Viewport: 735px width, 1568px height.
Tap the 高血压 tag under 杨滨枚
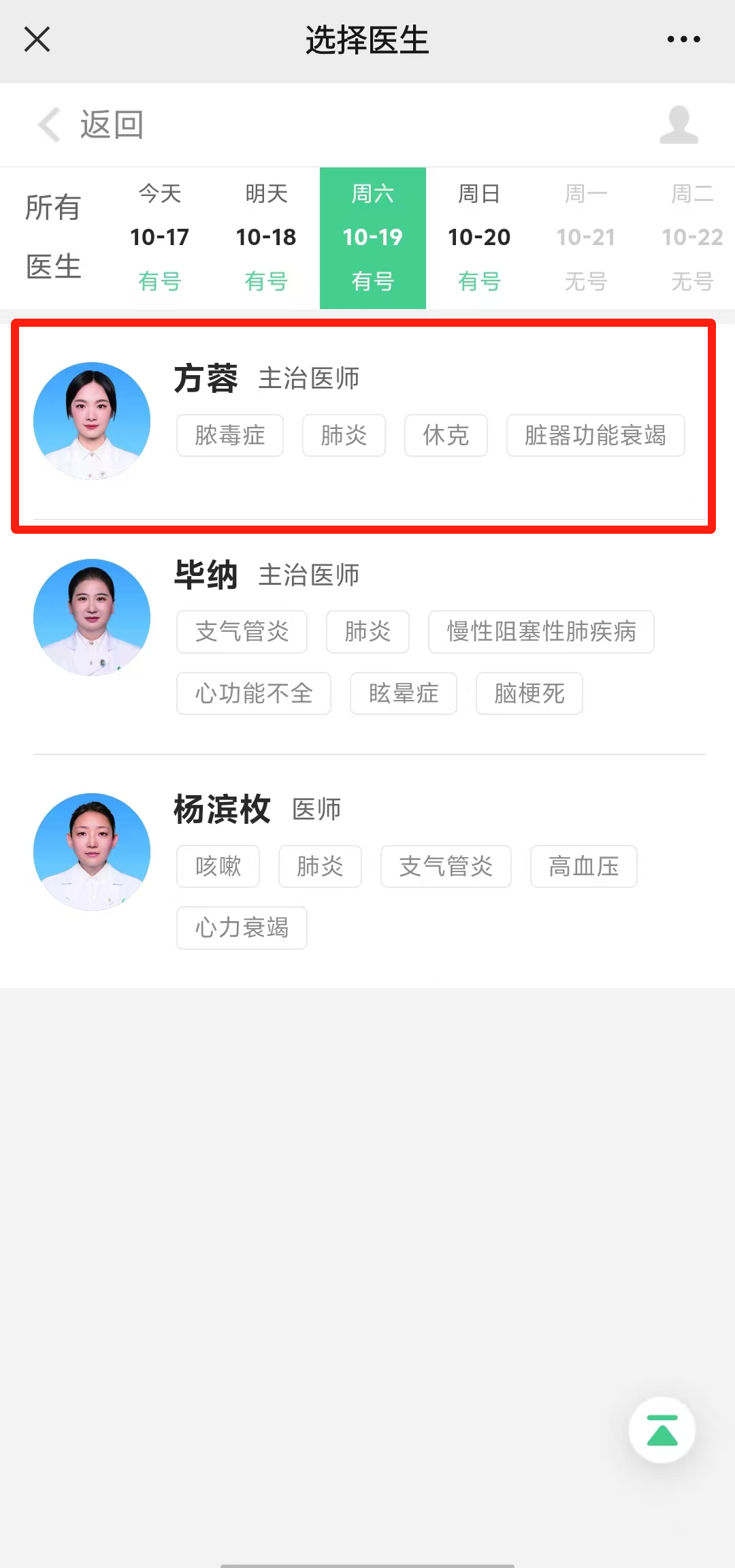(583, 866)
